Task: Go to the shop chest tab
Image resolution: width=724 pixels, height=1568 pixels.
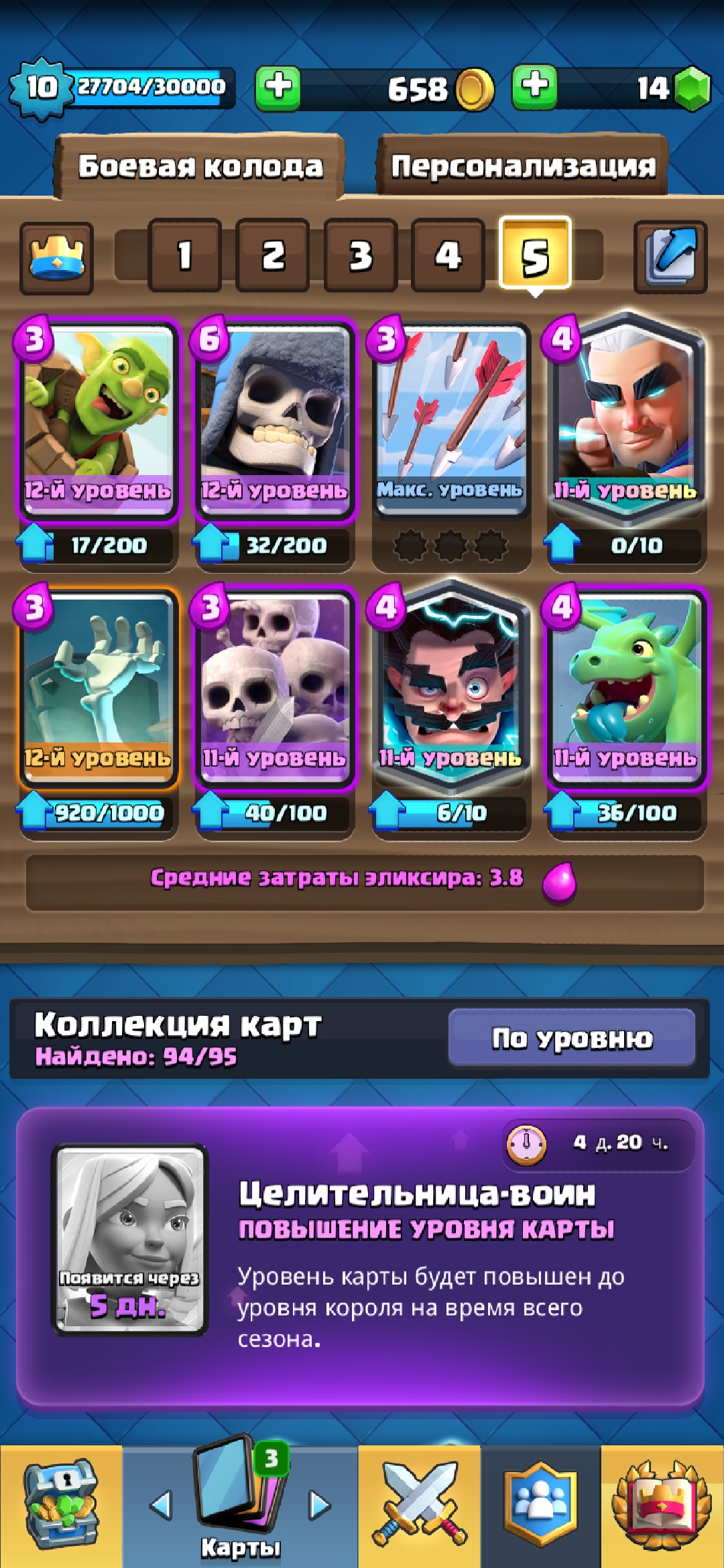Action: coord(61,1506)
